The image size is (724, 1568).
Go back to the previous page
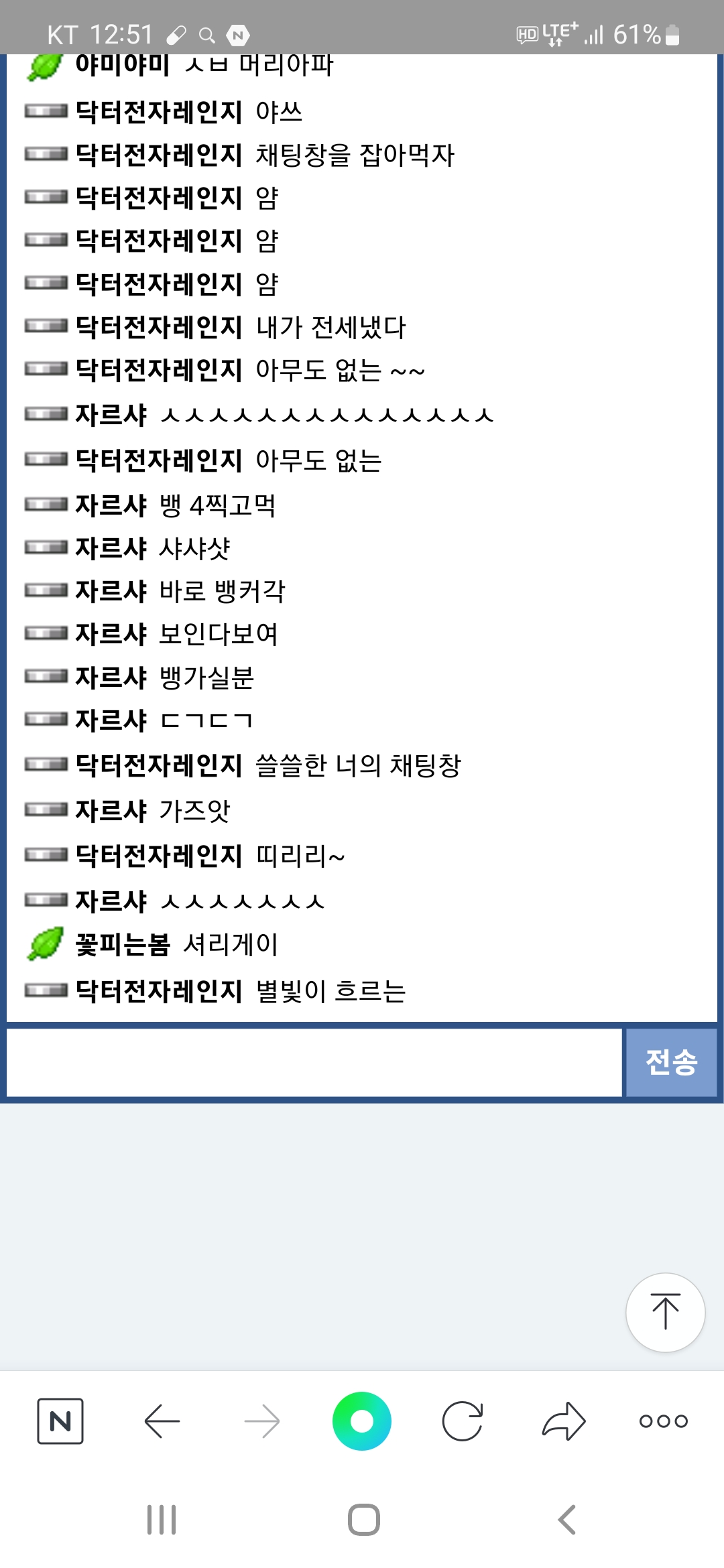click(162, 1421)
